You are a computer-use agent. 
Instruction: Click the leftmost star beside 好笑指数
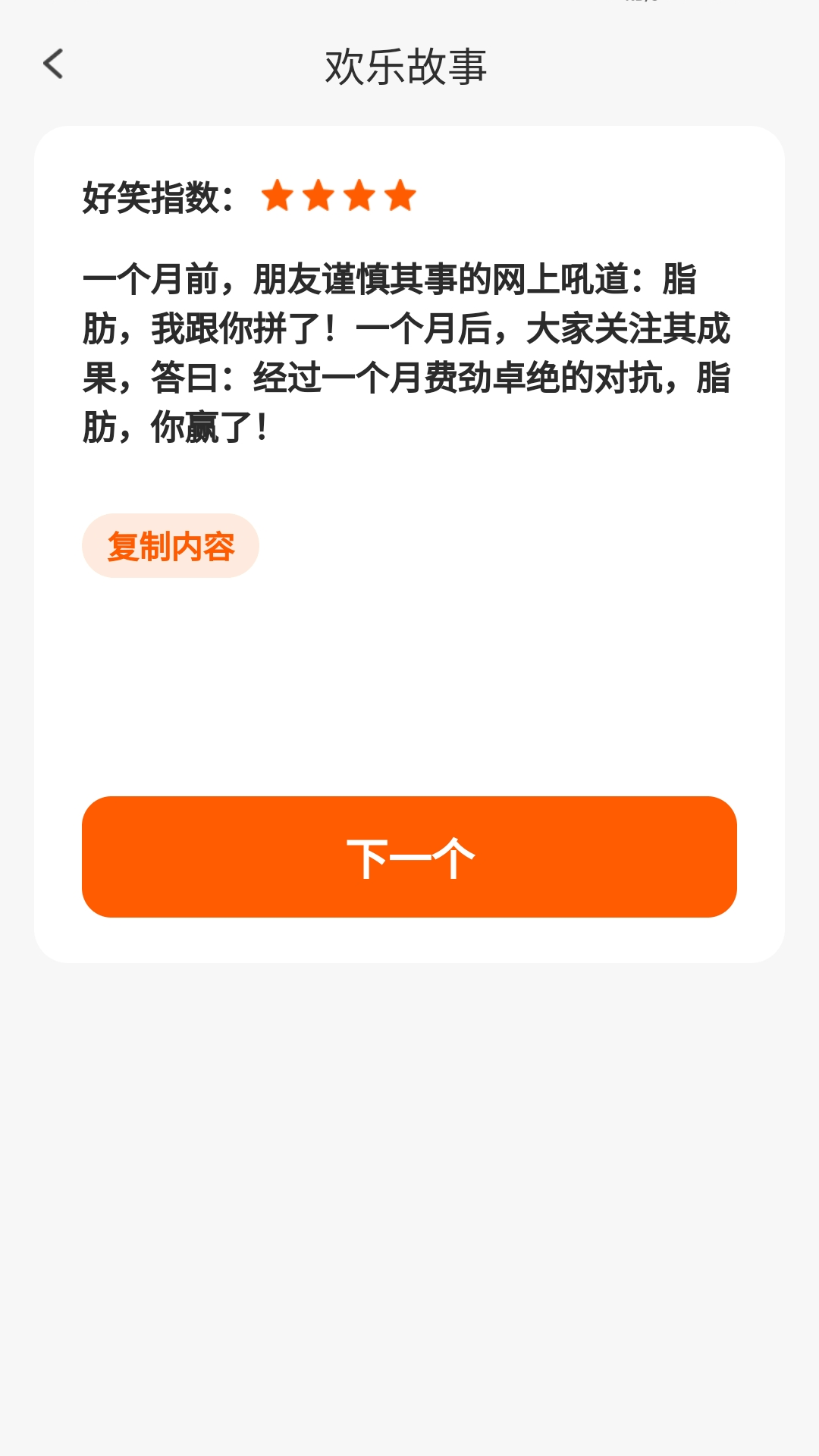pos(278,197)
